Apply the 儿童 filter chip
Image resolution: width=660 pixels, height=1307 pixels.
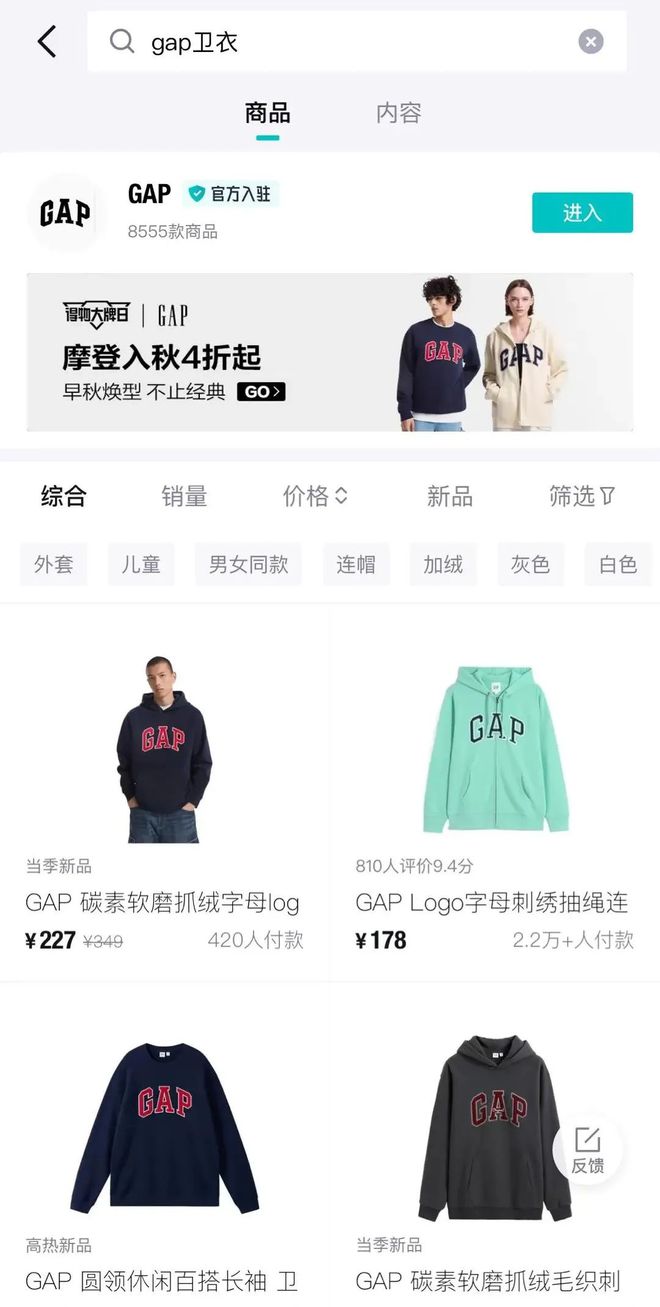[x=141, y=565]
